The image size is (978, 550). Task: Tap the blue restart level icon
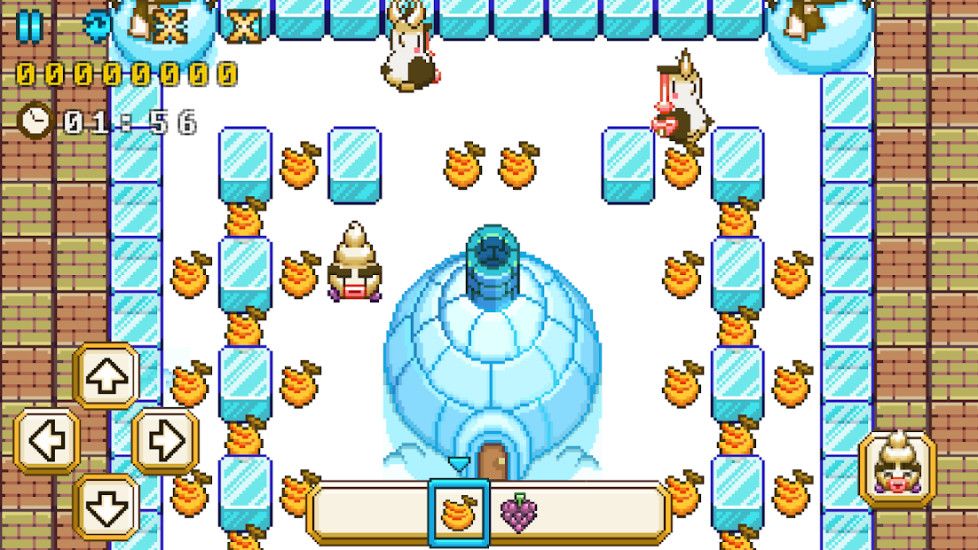click(96, 23)
